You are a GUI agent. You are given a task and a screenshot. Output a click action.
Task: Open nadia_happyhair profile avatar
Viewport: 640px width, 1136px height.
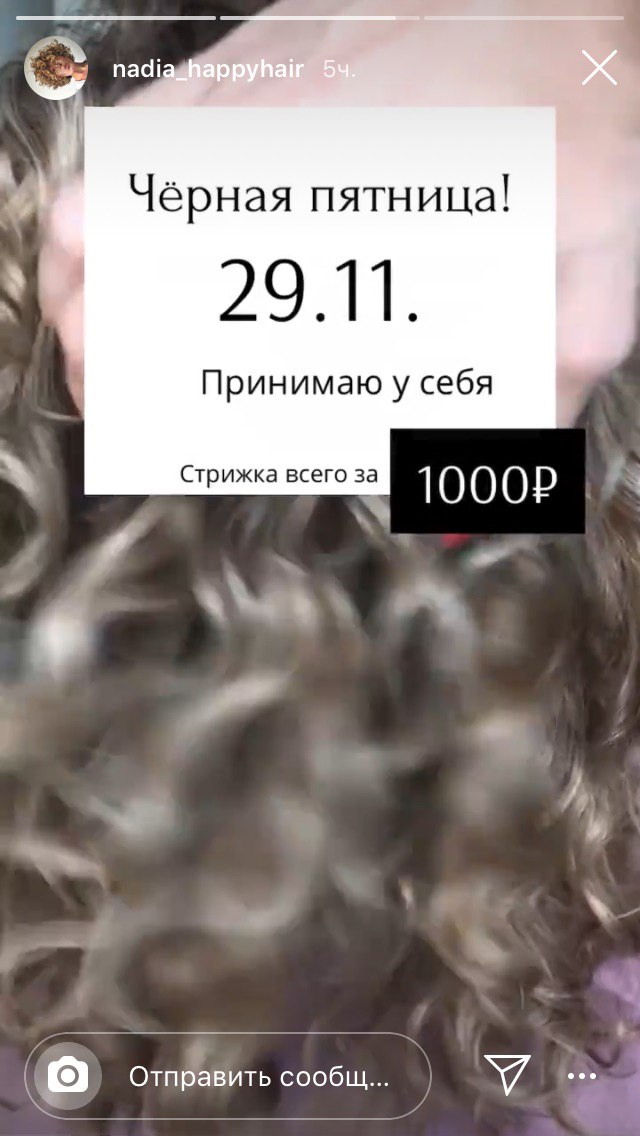pos(56,68)
